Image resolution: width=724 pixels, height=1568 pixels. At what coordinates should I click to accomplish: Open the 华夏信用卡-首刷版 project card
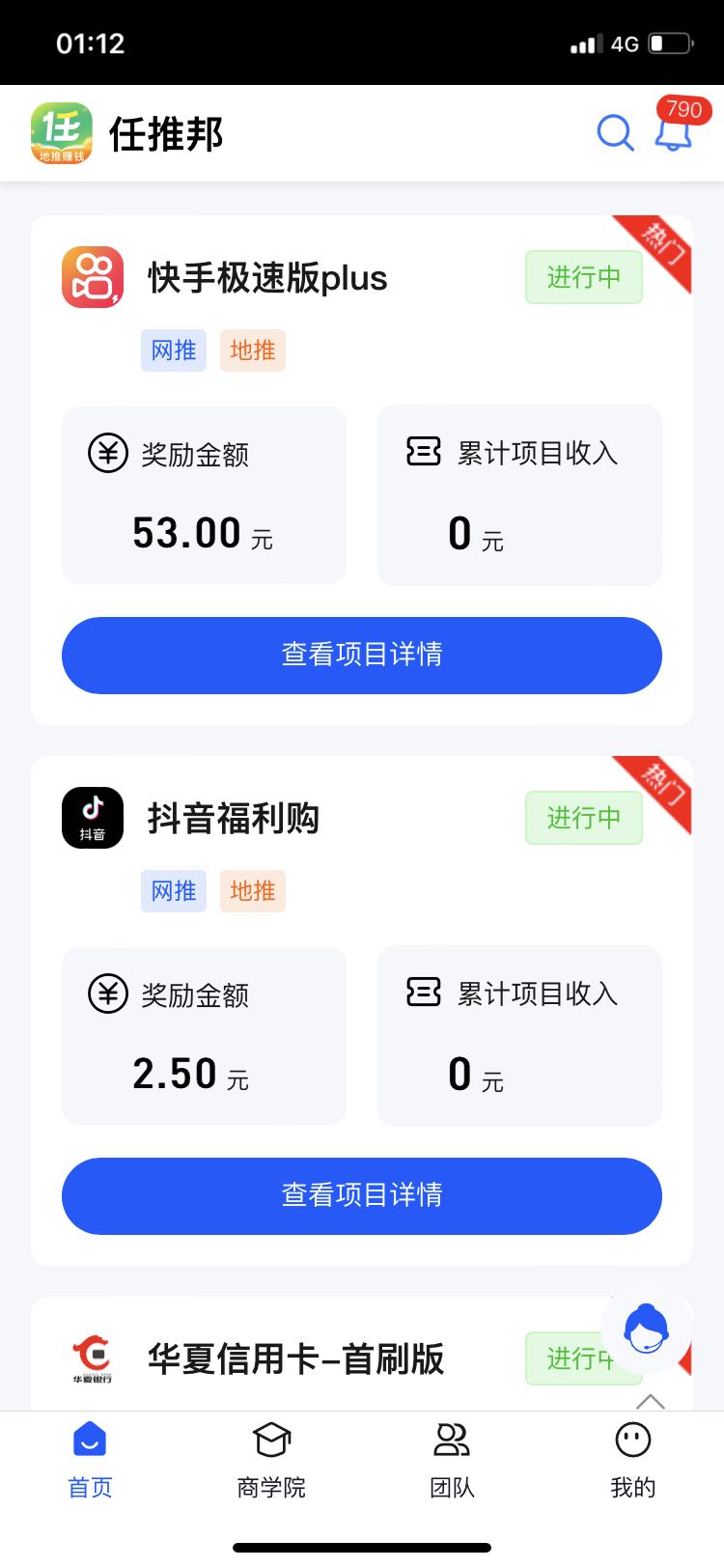(x=295, y=1358)
